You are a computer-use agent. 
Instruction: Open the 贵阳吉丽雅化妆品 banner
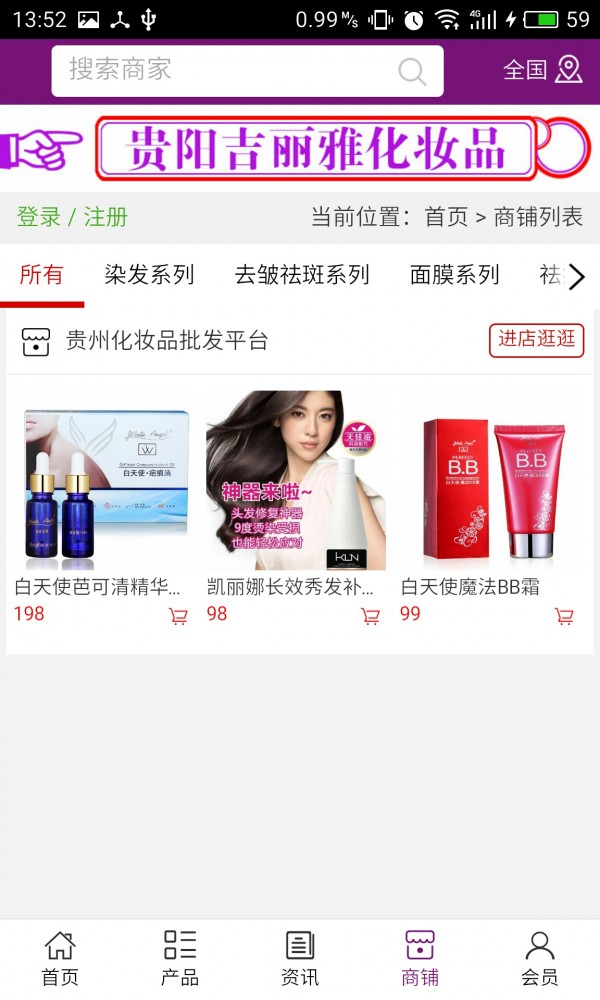click(x=300, y=149)
